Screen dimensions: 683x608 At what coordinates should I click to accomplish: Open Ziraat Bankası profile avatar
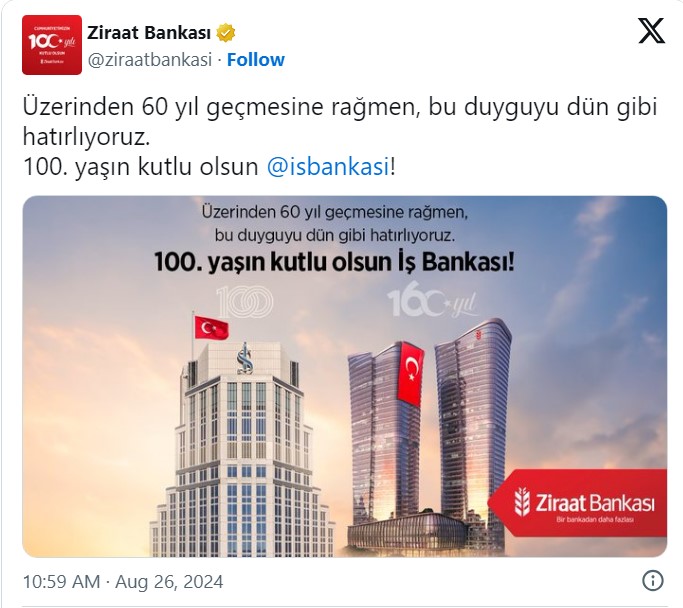(x=52, y=45)
